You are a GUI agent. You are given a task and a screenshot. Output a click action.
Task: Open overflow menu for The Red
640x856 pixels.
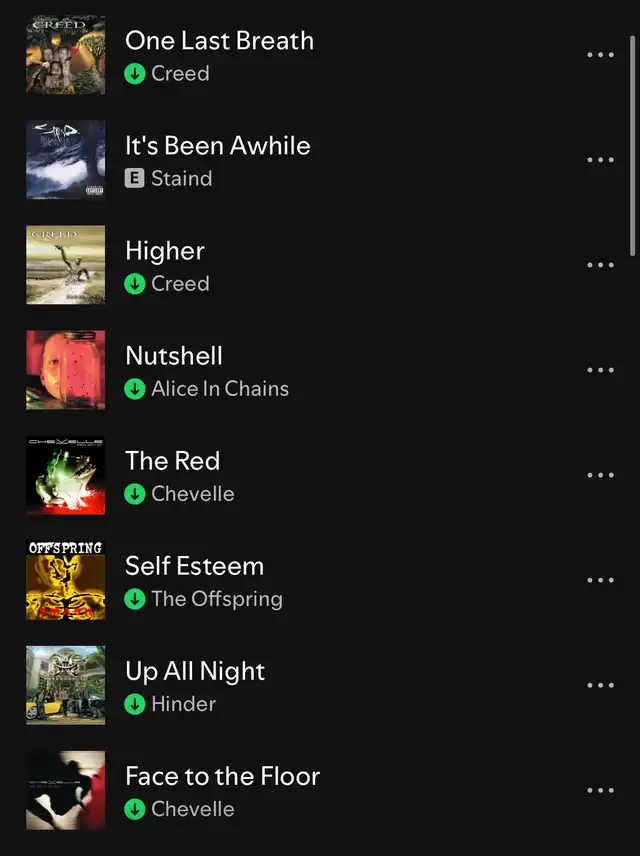point(600,475)
